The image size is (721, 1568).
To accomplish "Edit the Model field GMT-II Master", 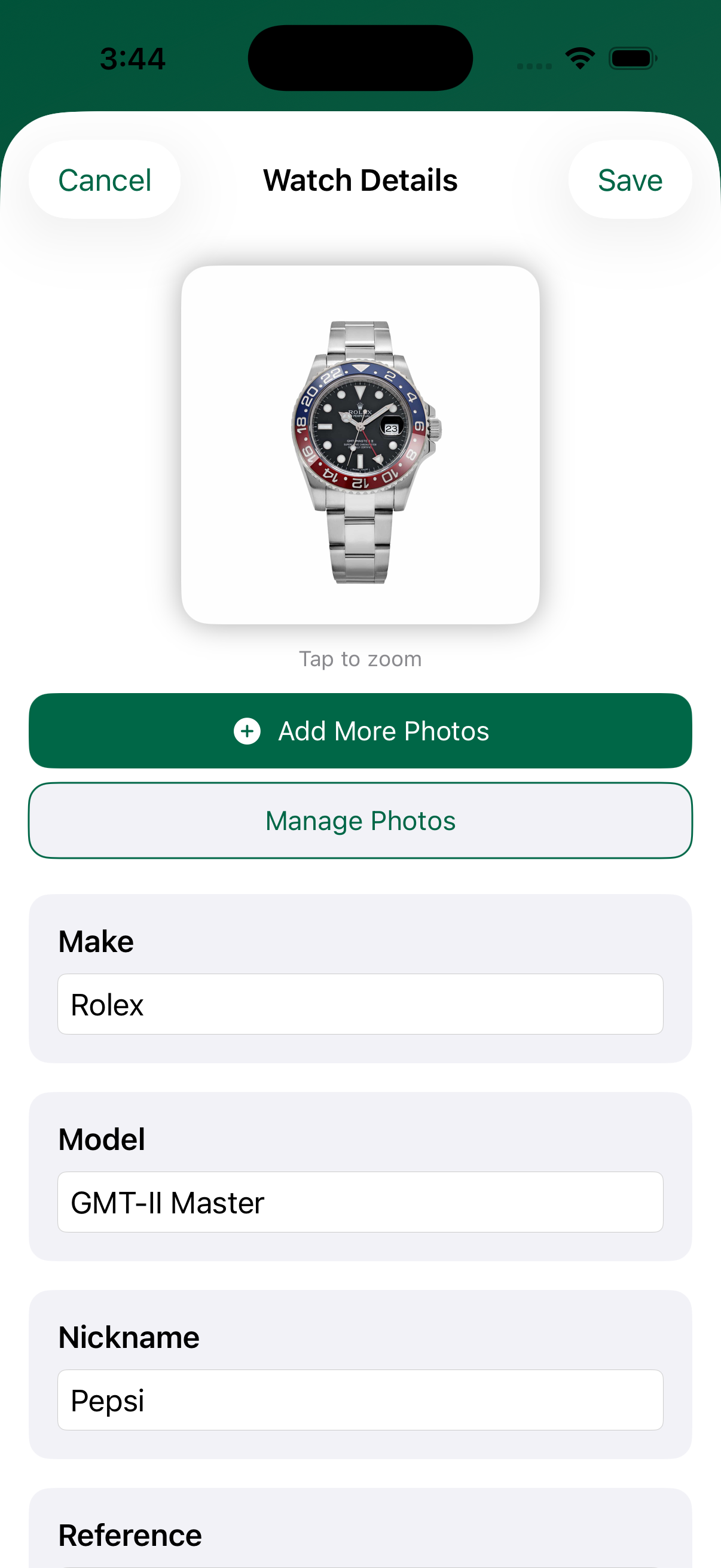I will pos(360,1202).
